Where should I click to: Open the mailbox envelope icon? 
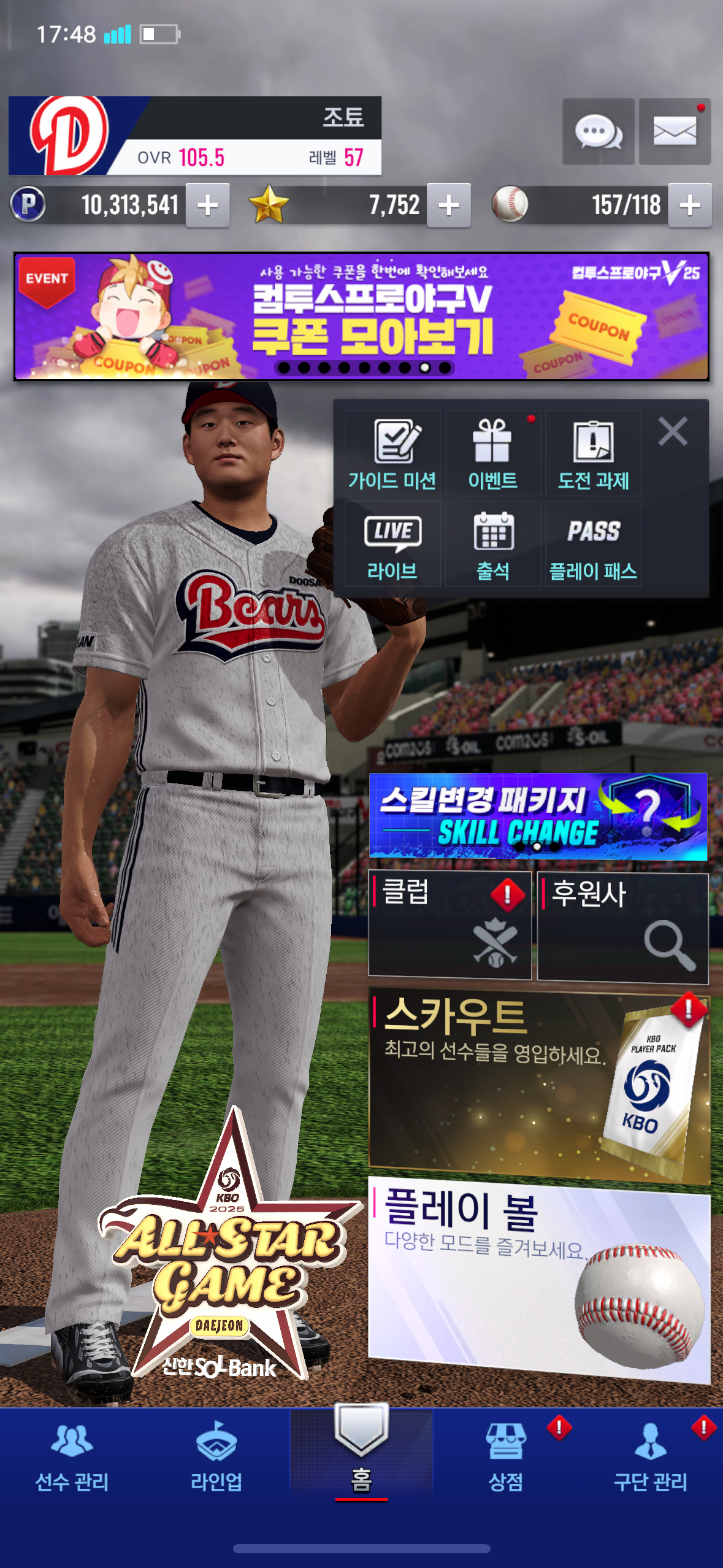(675, 131)
